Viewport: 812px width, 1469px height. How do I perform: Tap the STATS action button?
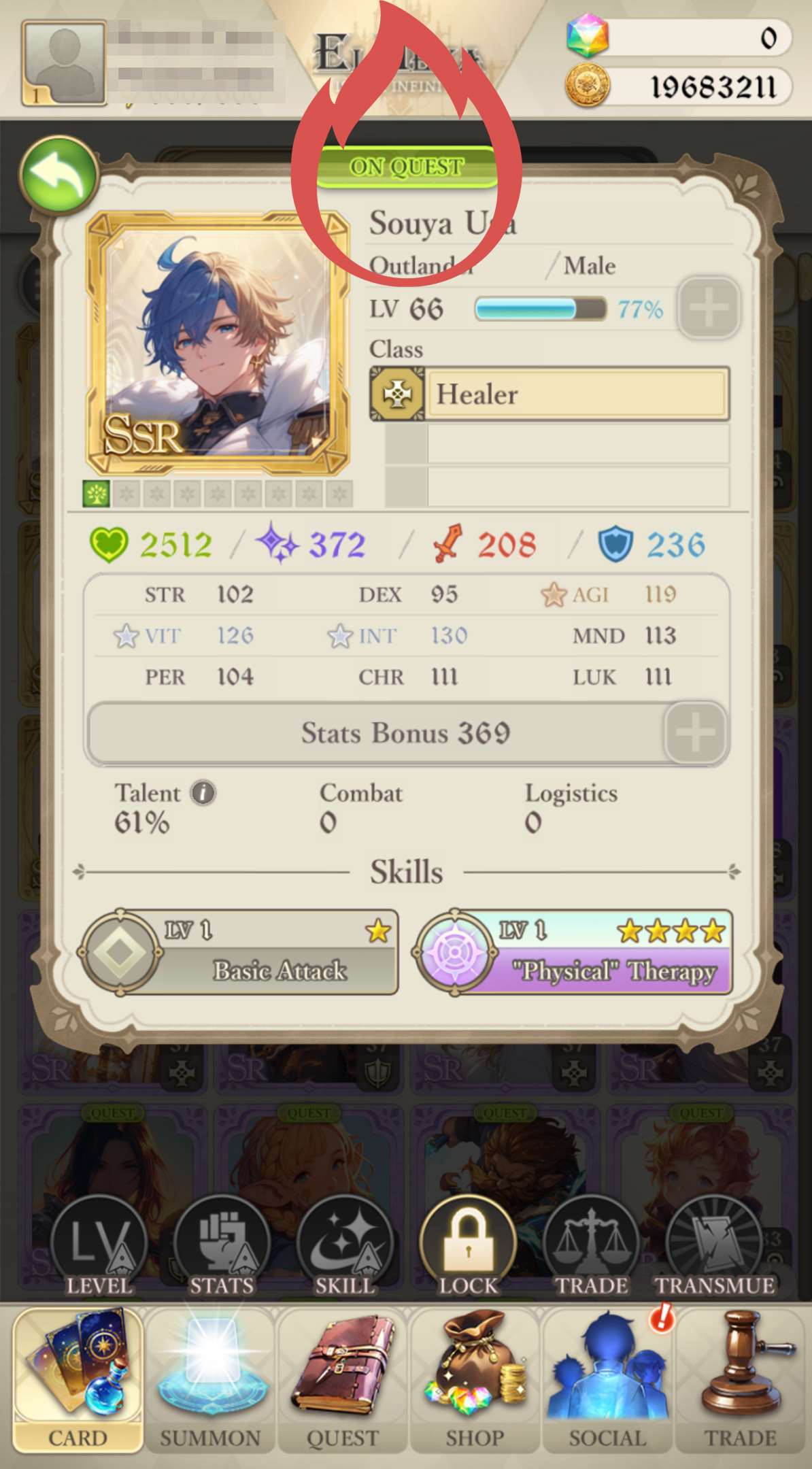222,1247
